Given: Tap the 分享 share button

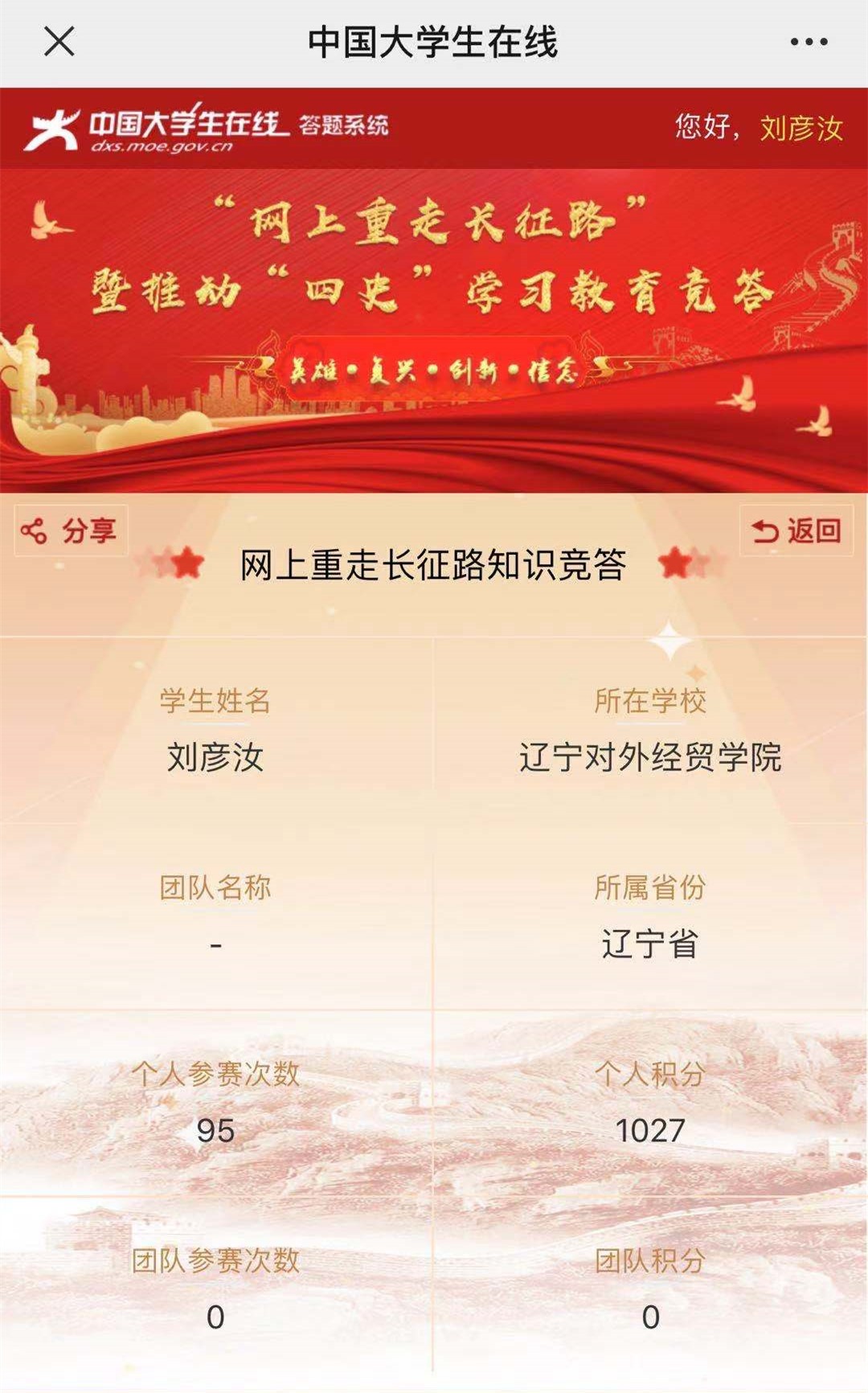Looking at the screenshot, I should (x=71, y=531).
